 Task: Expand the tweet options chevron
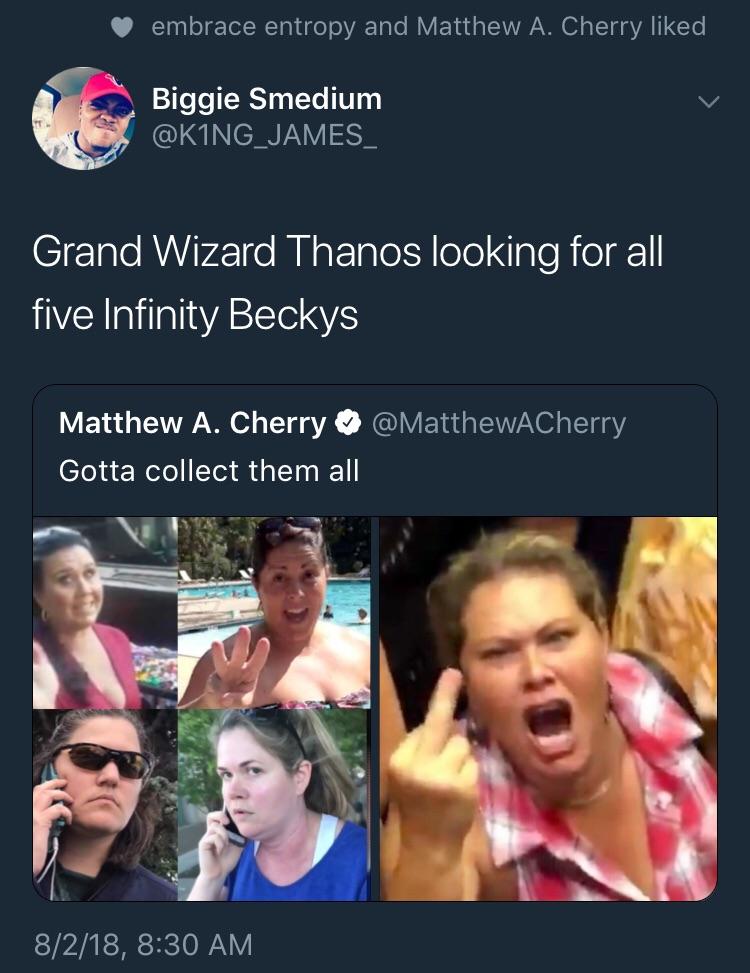pyautogui.click(x=707, y=102)
